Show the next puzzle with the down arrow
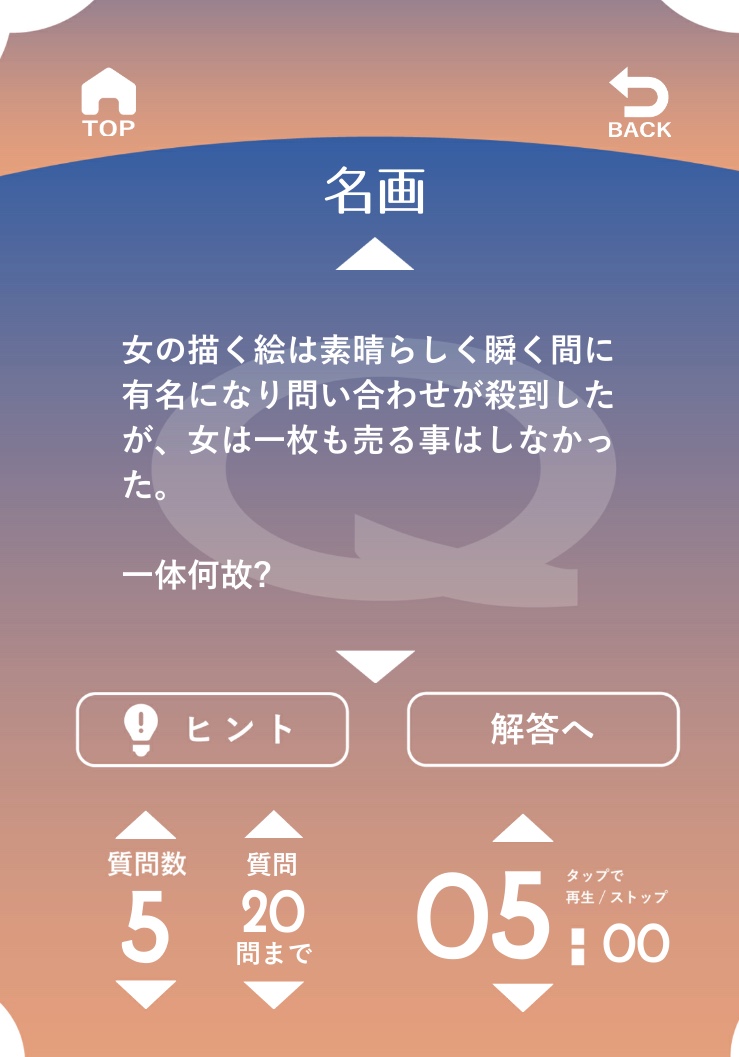 click(x=375, y=665)
